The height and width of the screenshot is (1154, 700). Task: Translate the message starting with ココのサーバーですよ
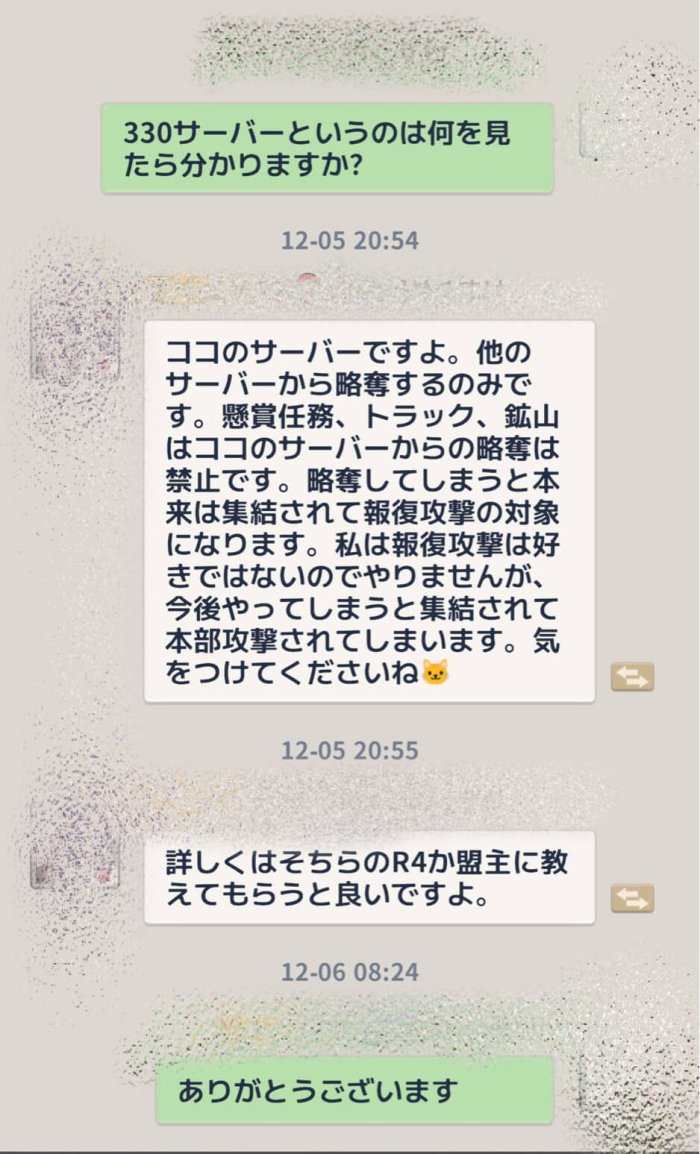point(632,677)
